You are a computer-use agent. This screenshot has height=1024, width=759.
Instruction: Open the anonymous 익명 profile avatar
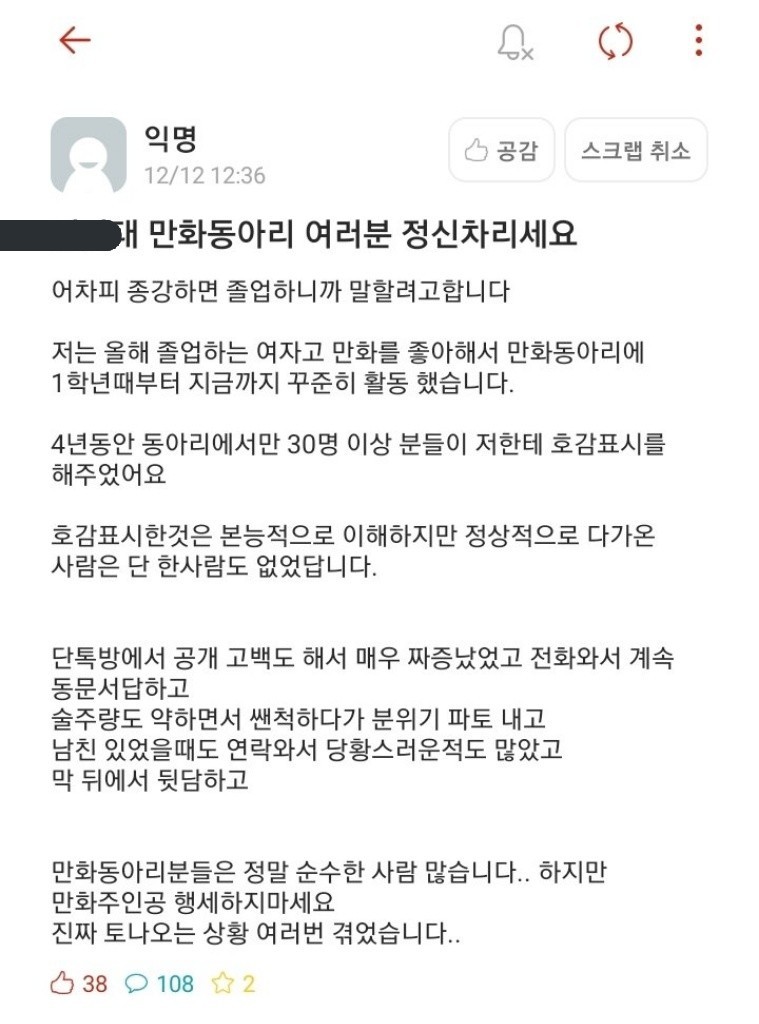point(88,155)
